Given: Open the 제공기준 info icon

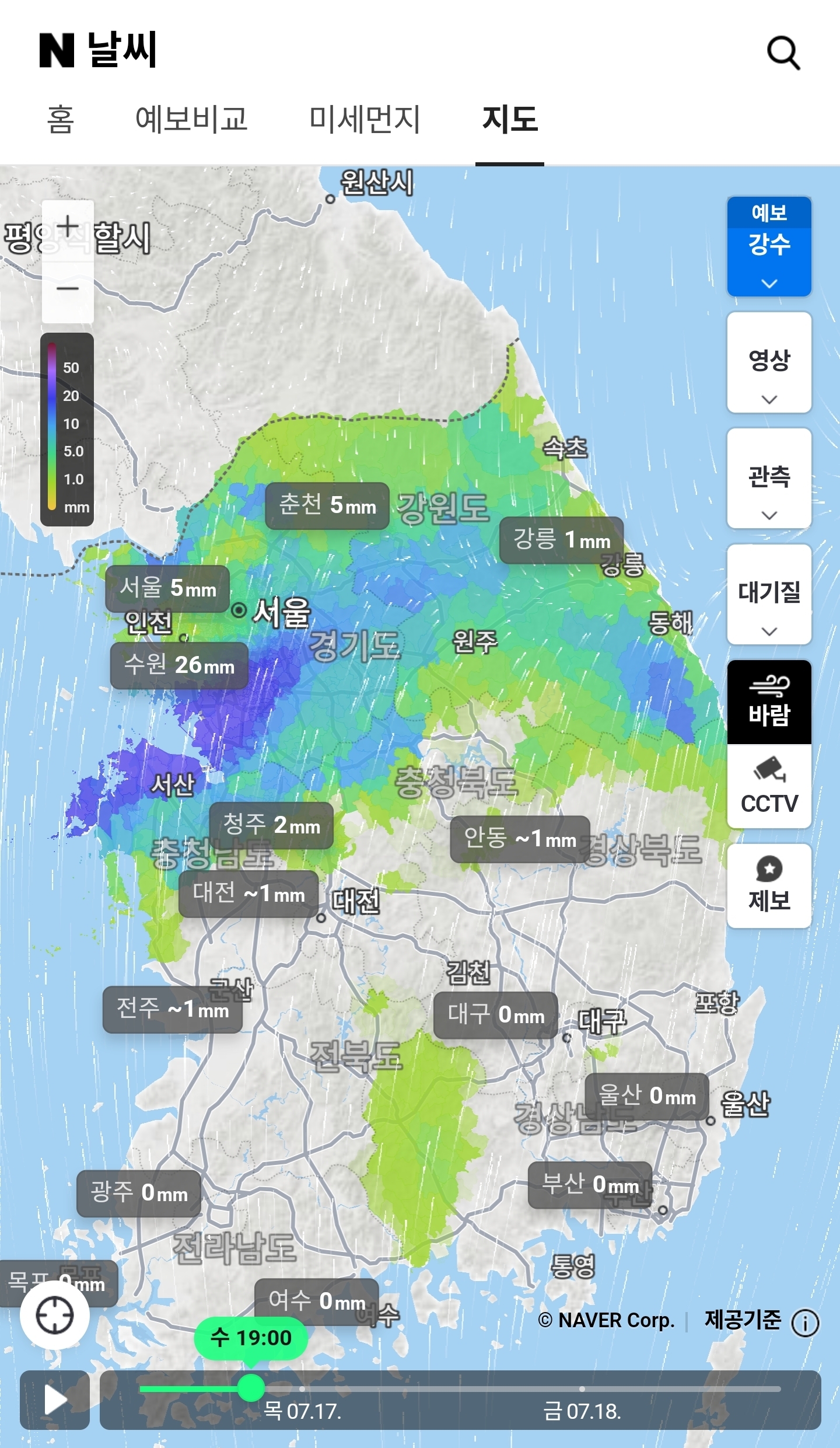Looking at the screenshot, I should [x=806, y=1322].
